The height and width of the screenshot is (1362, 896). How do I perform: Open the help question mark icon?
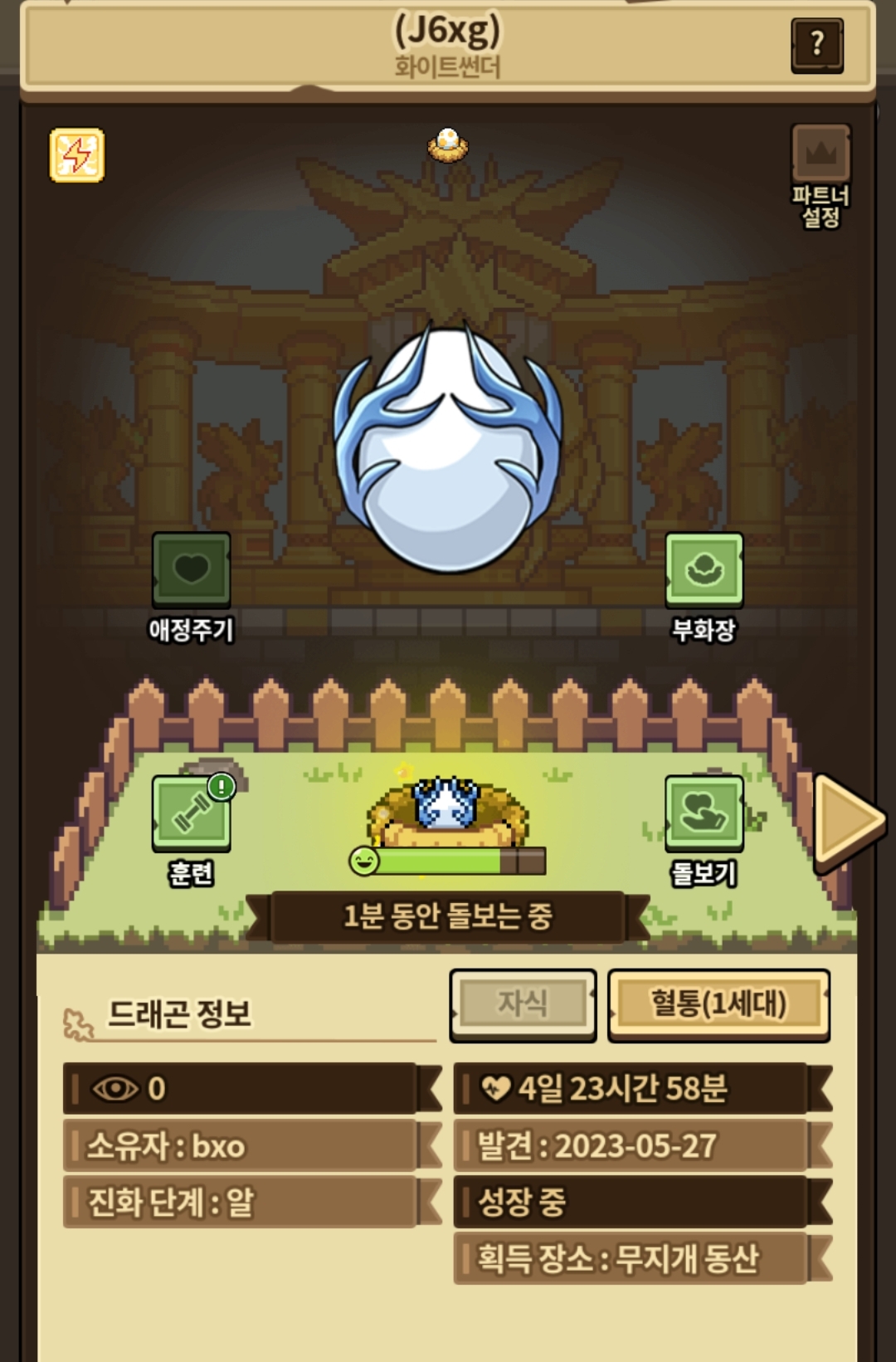(x=817, y=45)
